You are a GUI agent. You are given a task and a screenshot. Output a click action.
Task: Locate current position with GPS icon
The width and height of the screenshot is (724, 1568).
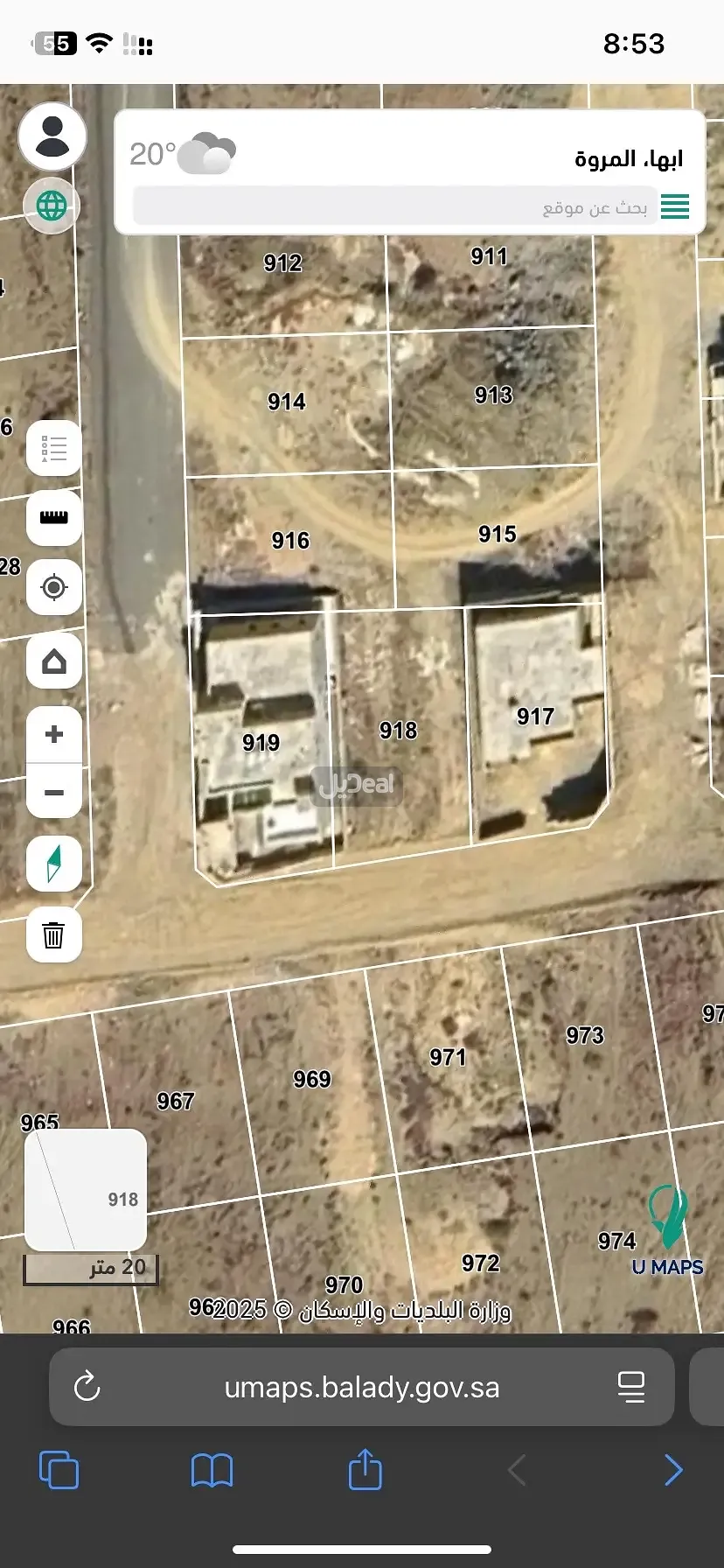pos(54,589)
